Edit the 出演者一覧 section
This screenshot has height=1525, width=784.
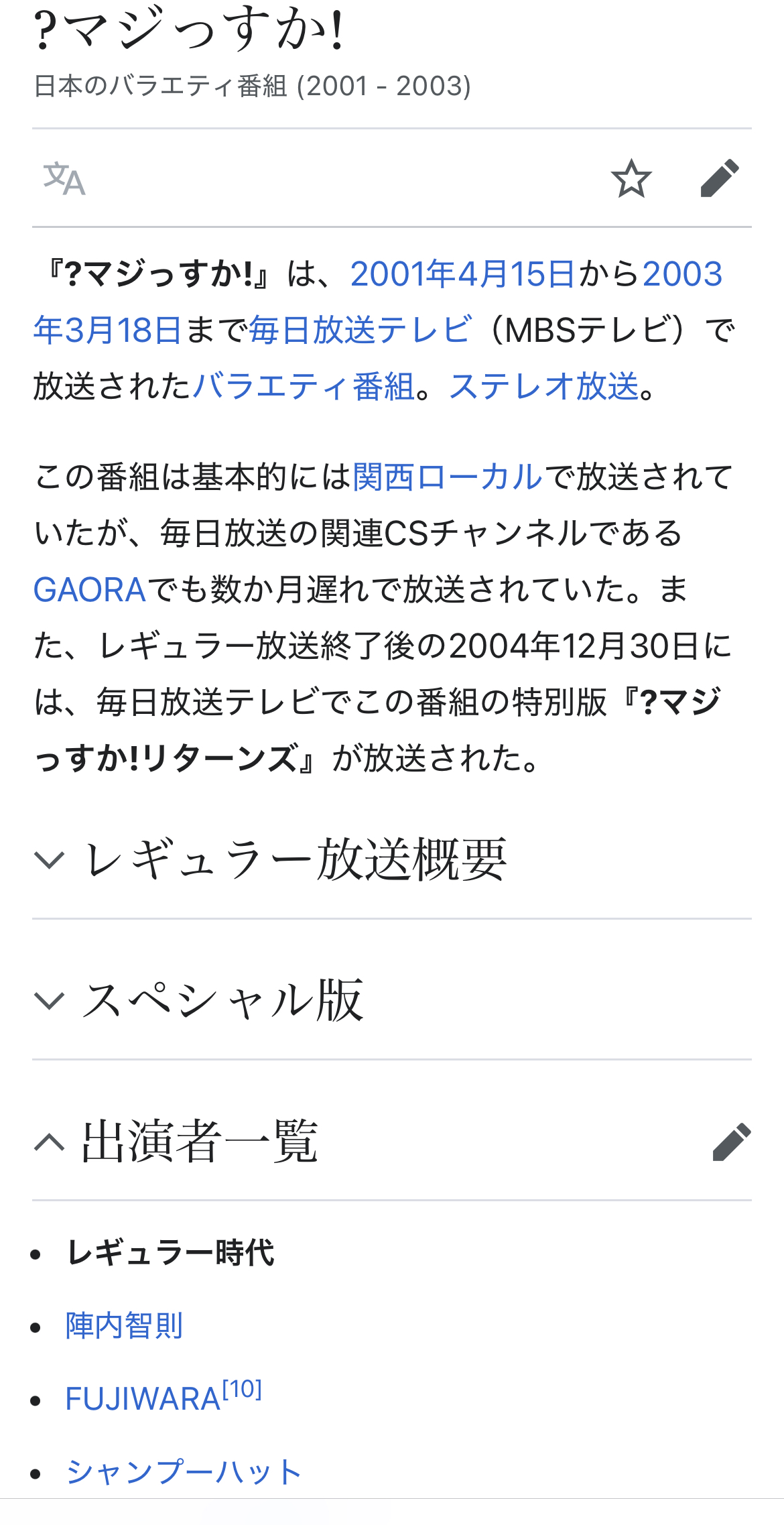pos(731,1141)
